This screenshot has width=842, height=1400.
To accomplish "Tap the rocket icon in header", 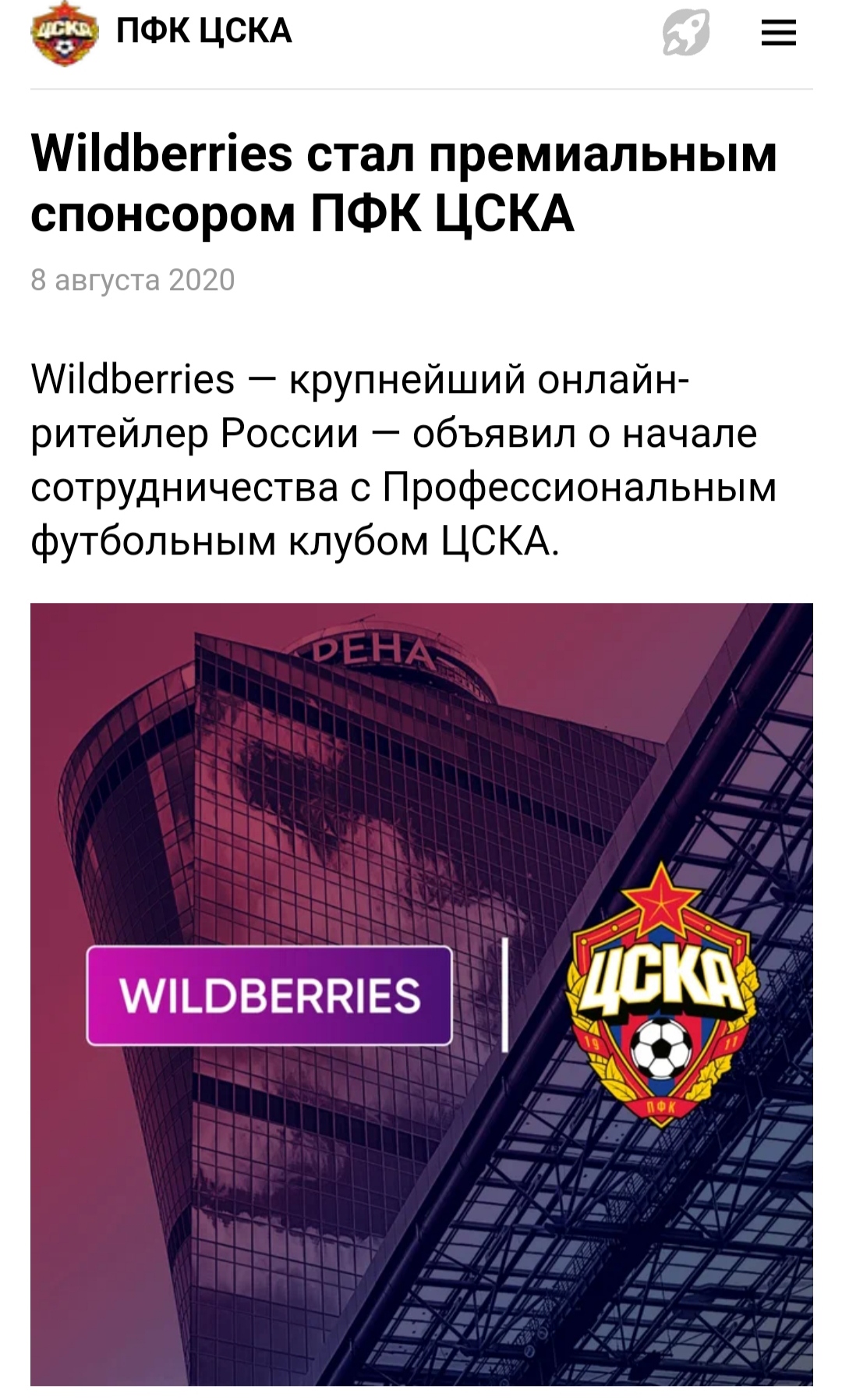I will click(x=686, y=33).
